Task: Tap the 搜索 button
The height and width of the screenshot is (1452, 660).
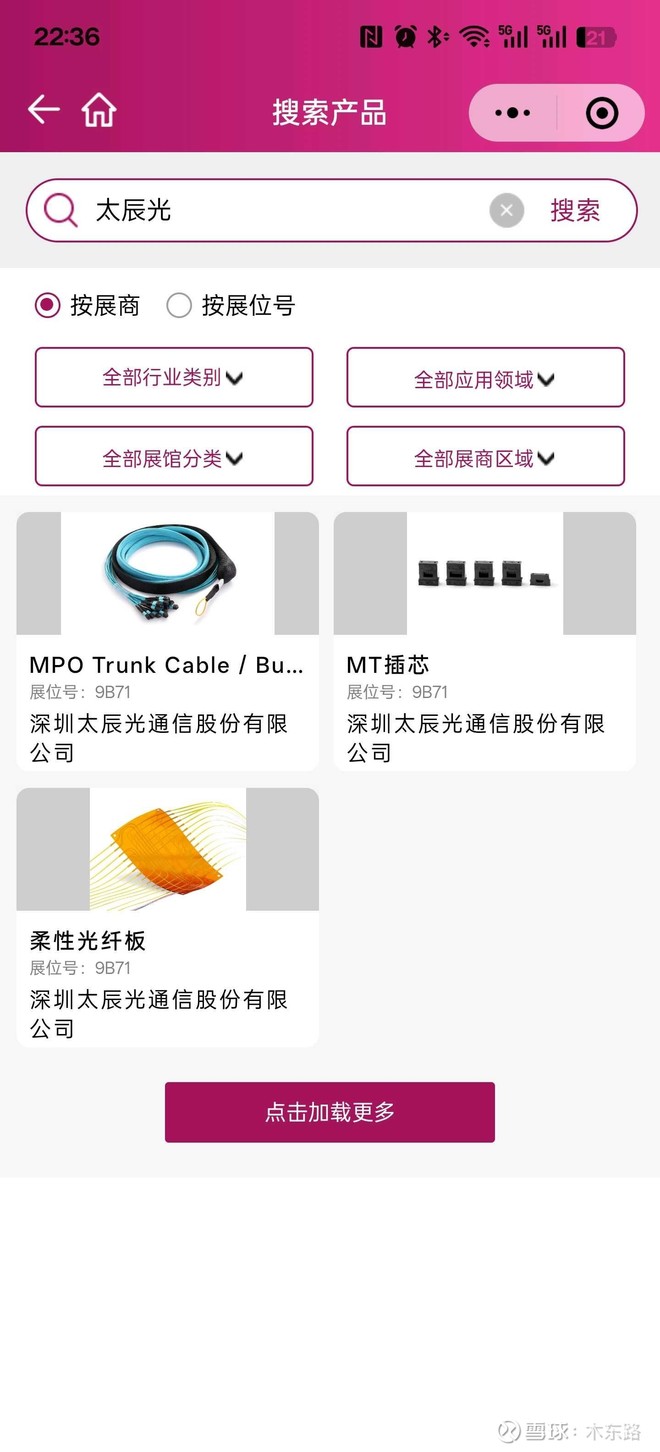Action: pyautogui.click(x=575, y=210)
